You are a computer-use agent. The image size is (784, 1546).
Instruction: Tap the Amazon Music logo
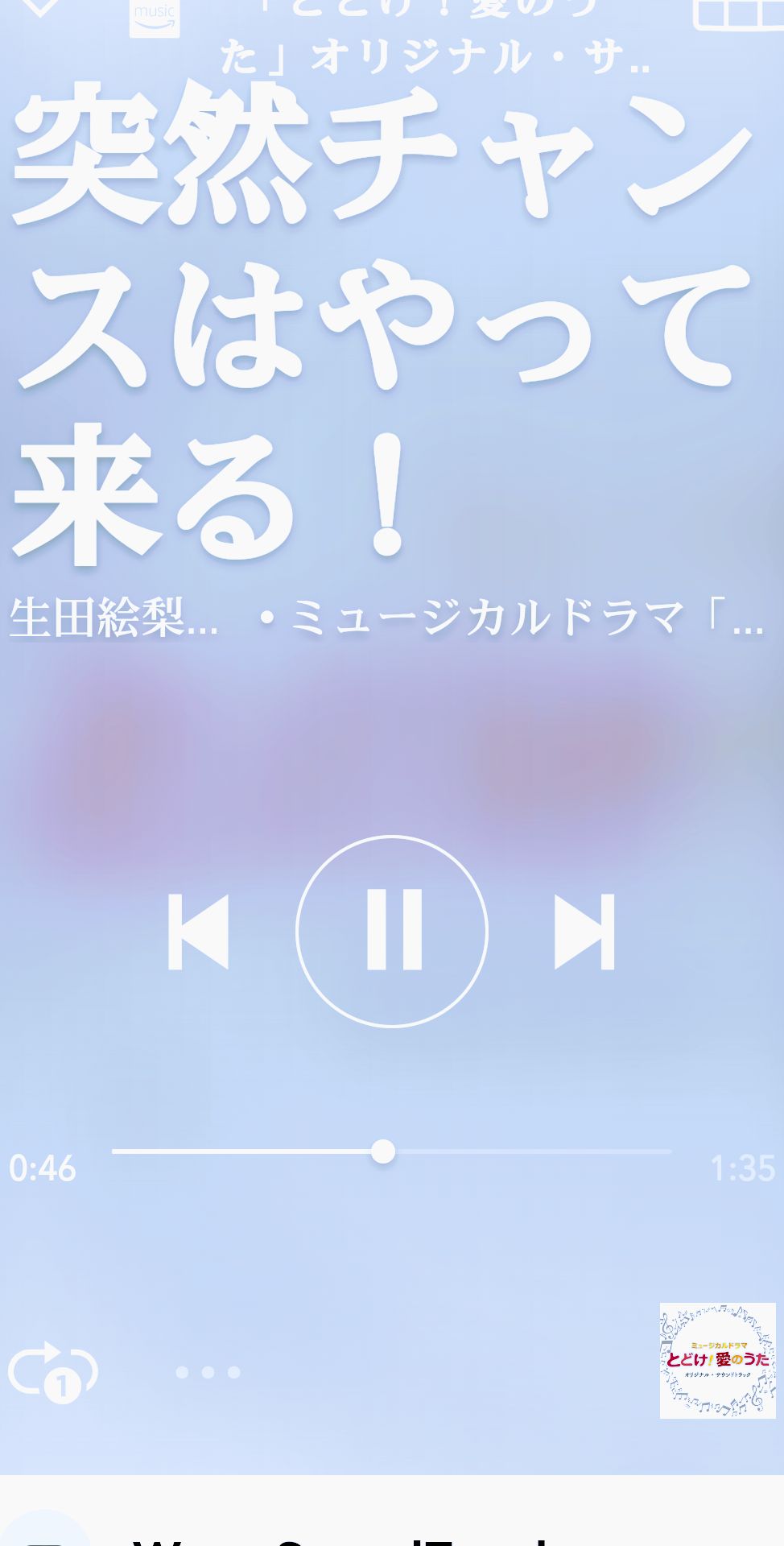point(155,18)
